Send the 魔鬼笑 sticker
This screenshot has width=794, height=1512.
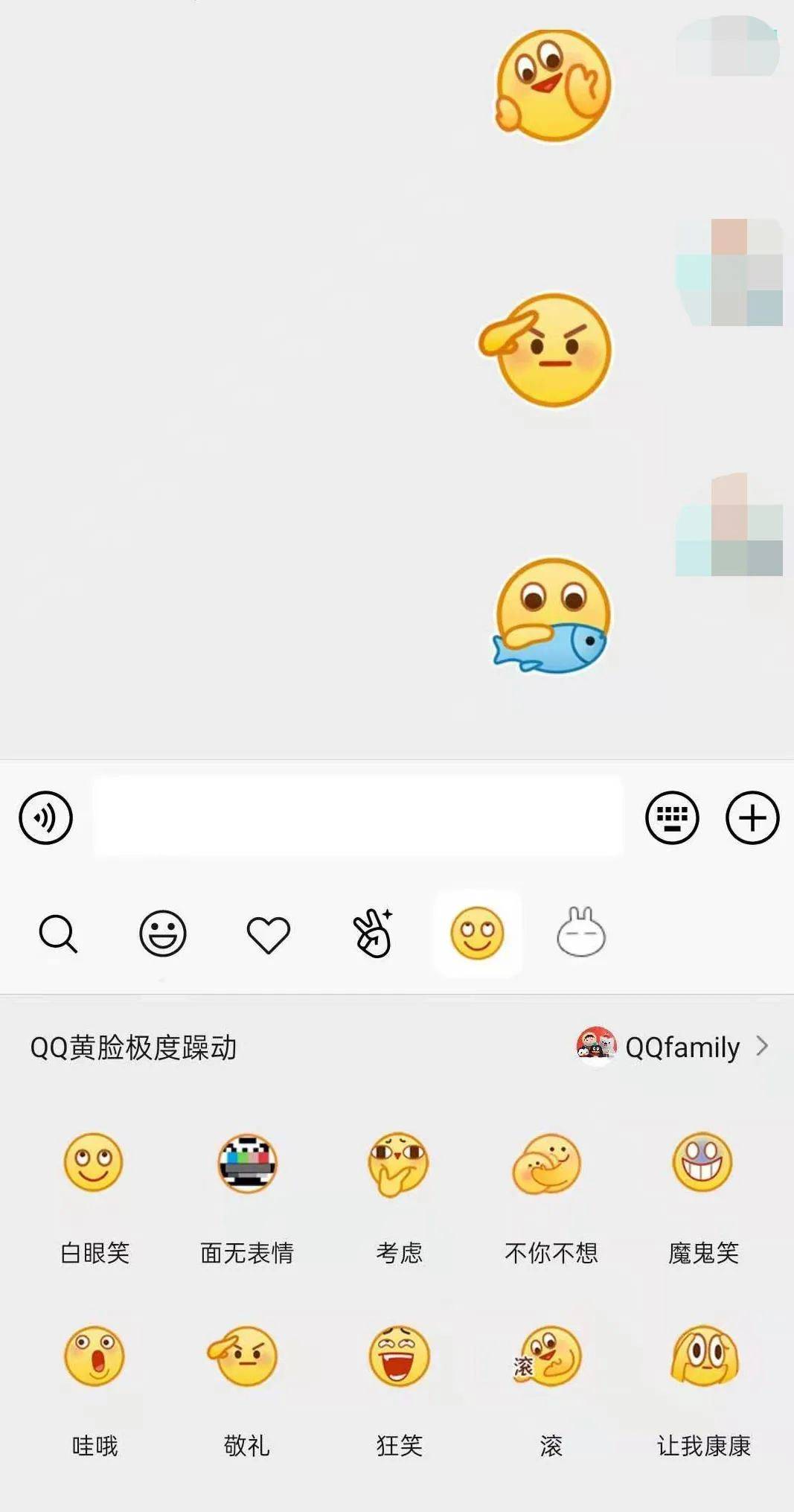[702, 1163]
